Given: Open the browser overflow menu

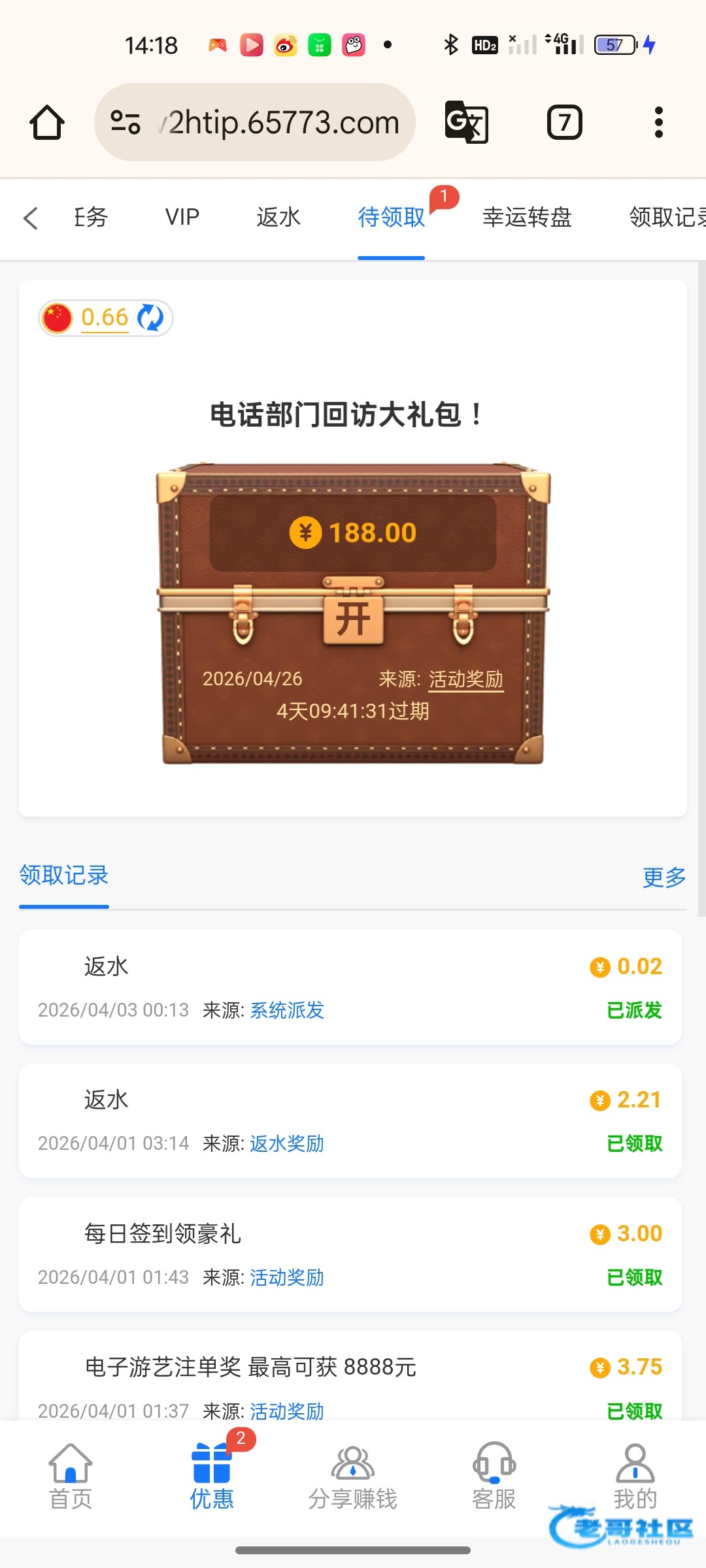Looking at the screenshot, I should 658,122.
